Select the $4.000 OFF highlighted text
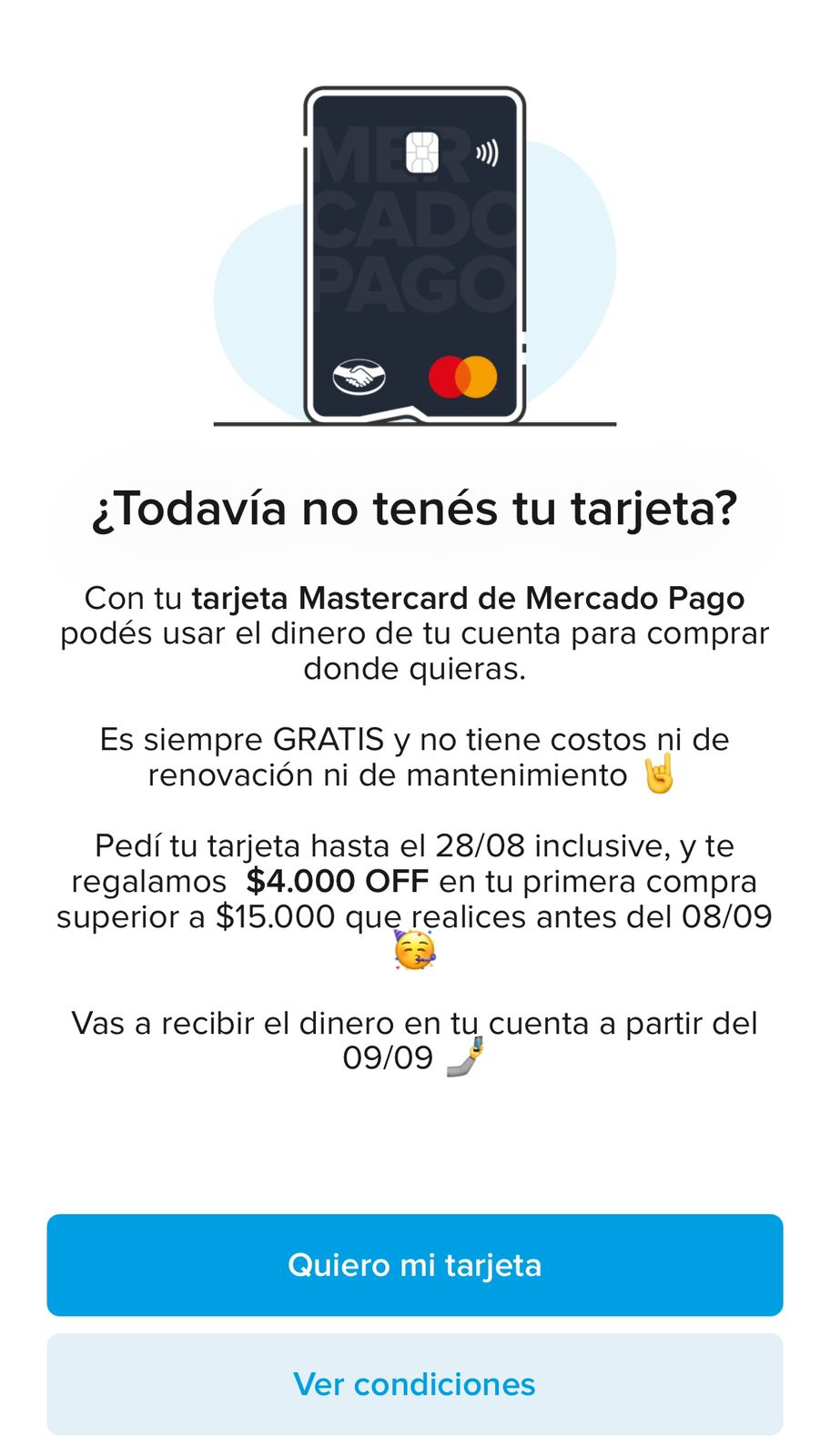This screenshot has width=830, height=1456. (338, 881)
